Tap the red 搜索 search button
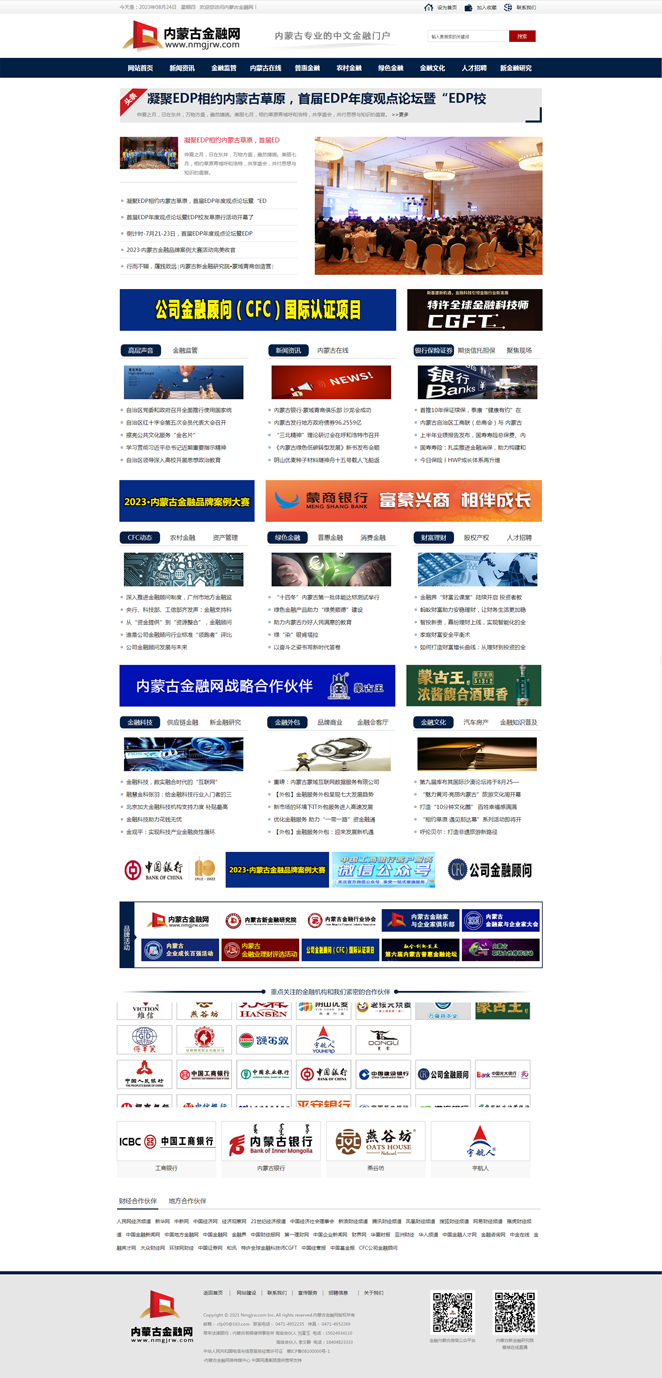 522,36
